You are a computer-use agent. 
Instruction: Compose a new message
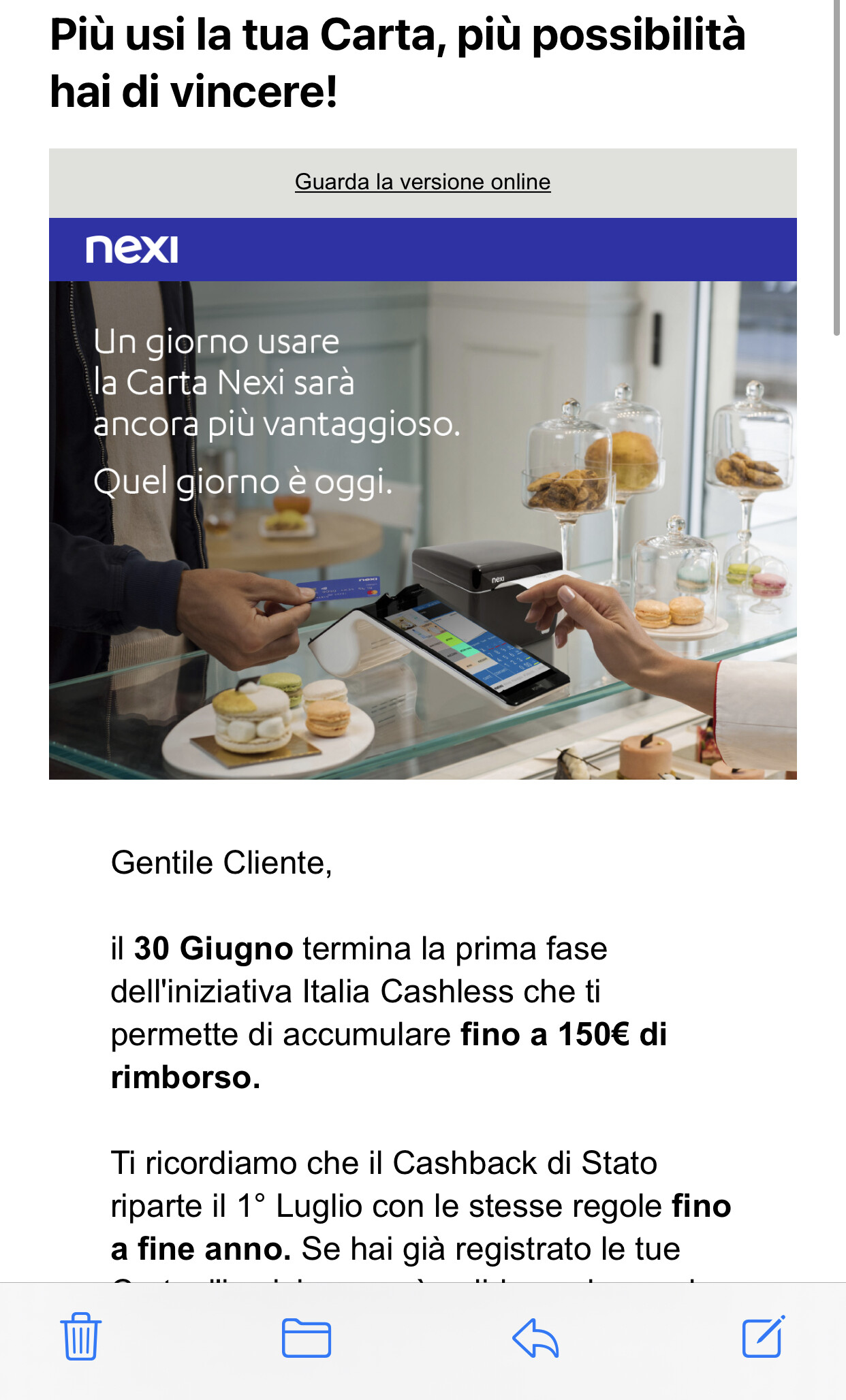point(763,1336)
